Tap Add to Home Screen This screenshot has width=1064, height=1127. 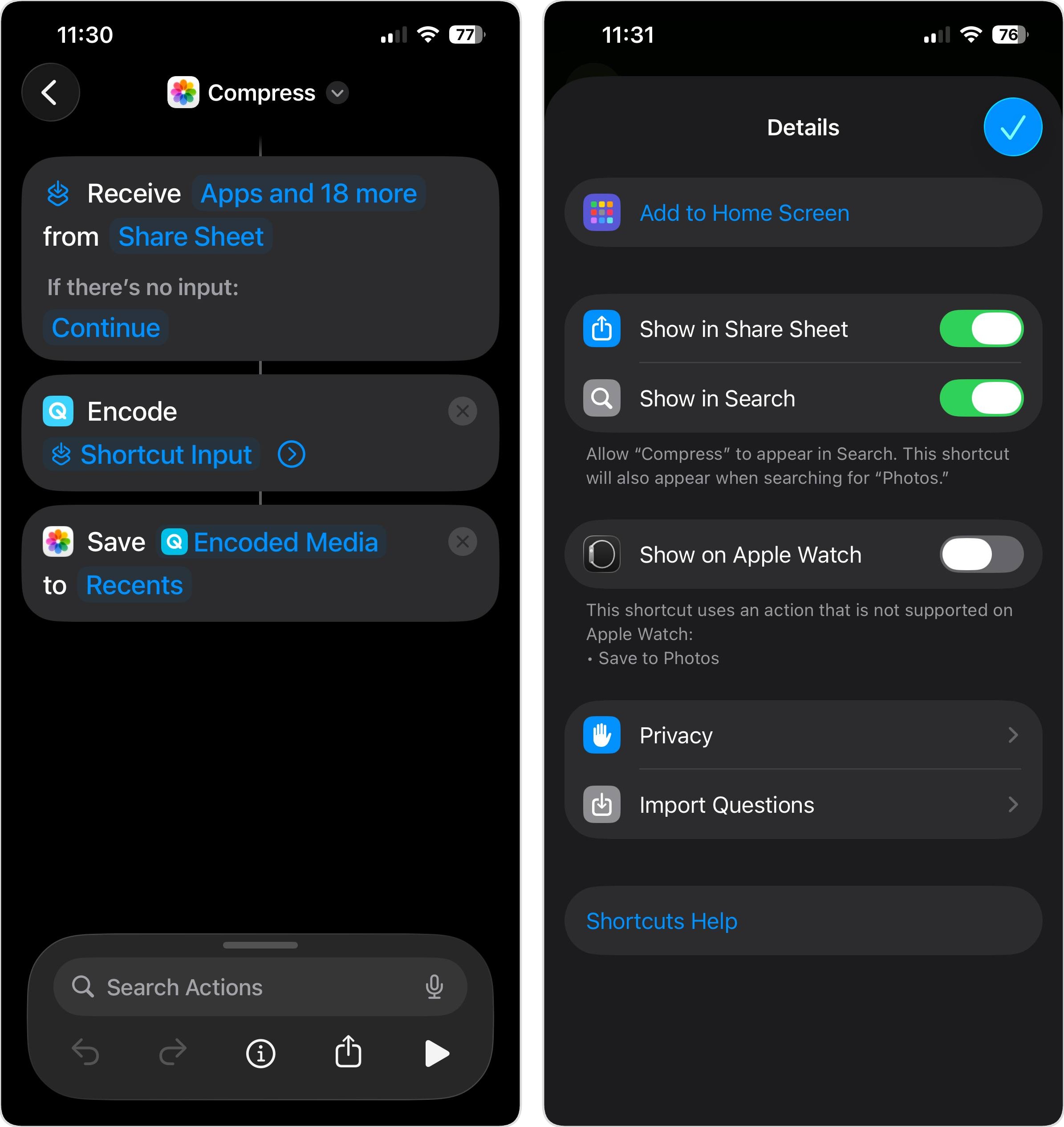pyautogui.click(x=744, y=213)
